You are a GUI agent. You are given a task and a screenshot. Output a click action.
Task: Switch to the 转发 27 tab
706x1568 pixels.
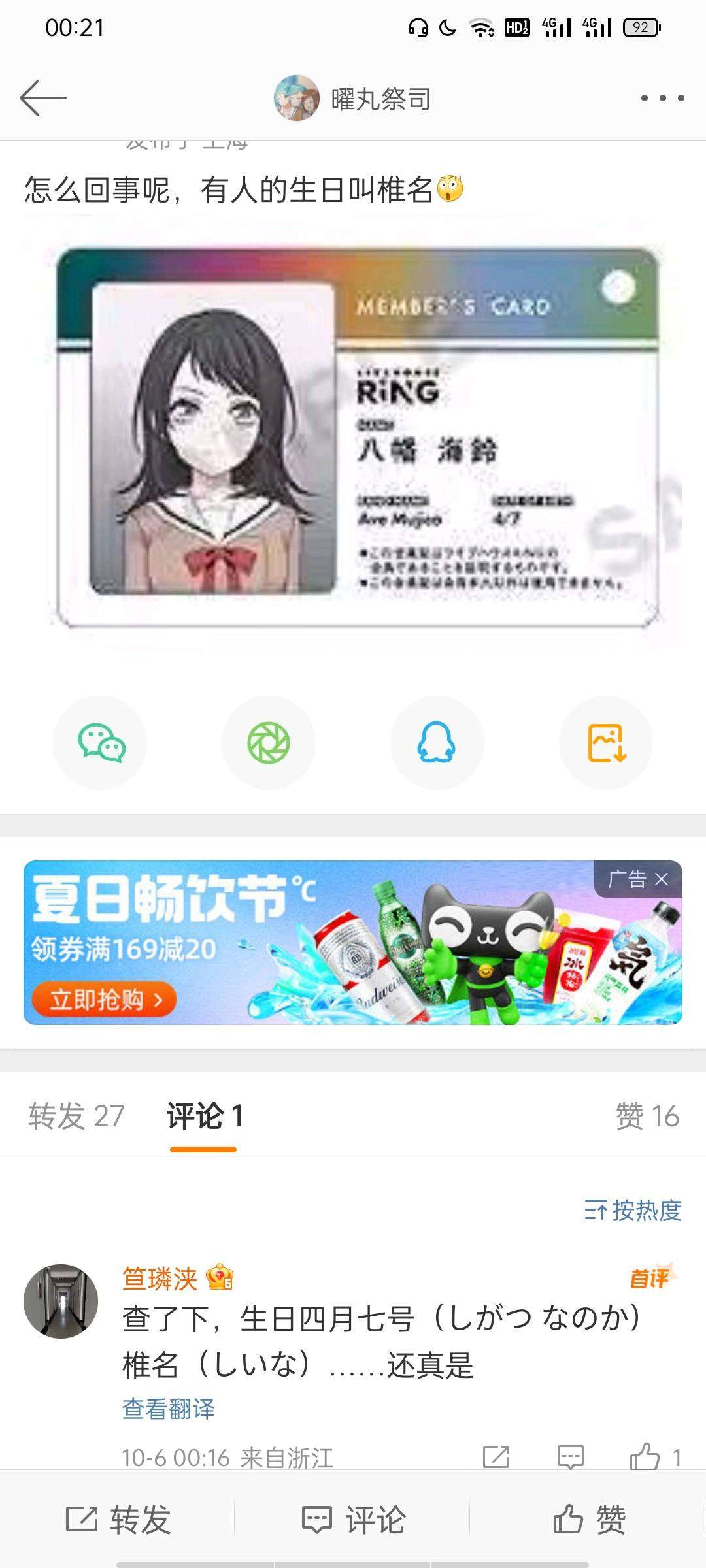click(x=76, y=1116)
